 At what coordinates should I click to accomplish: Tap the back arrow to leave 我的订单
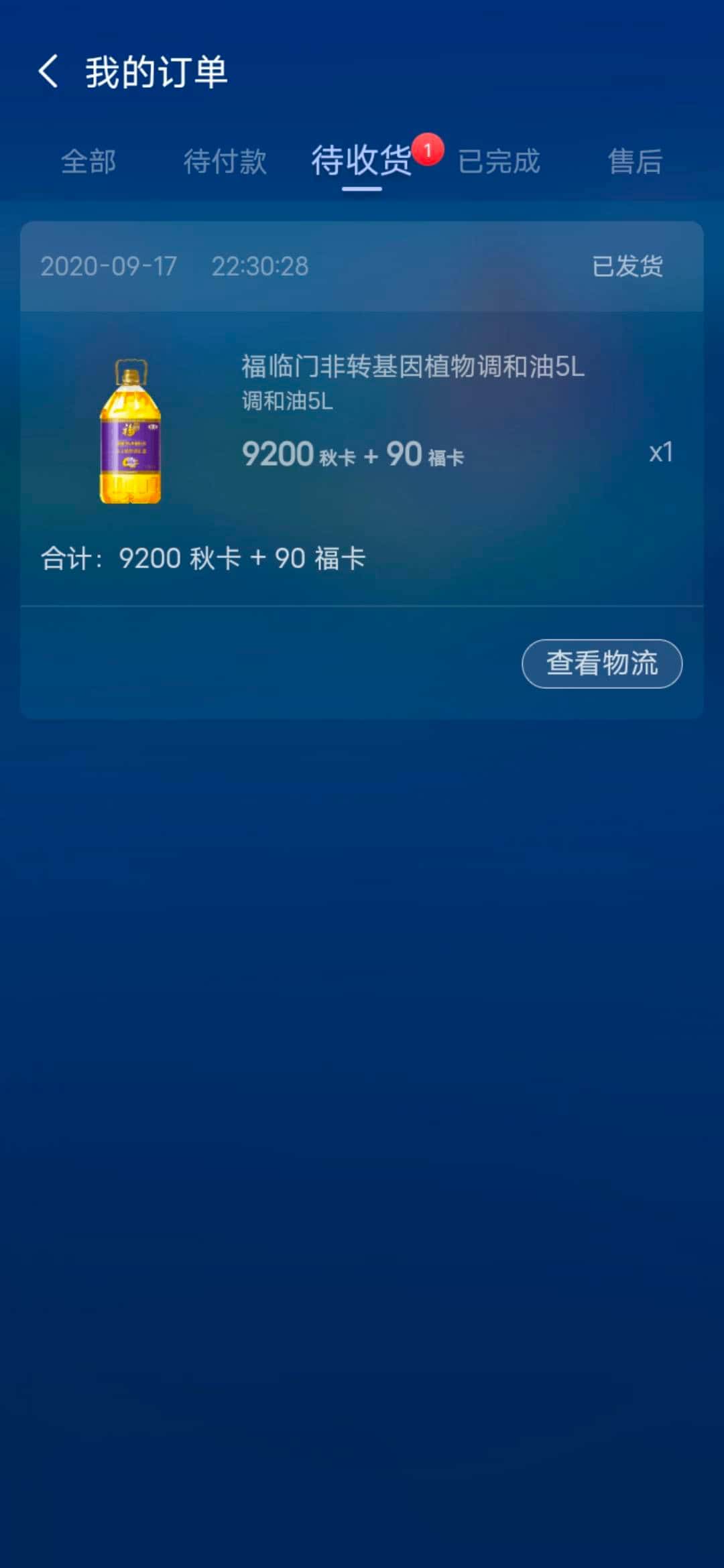point(48,72)
